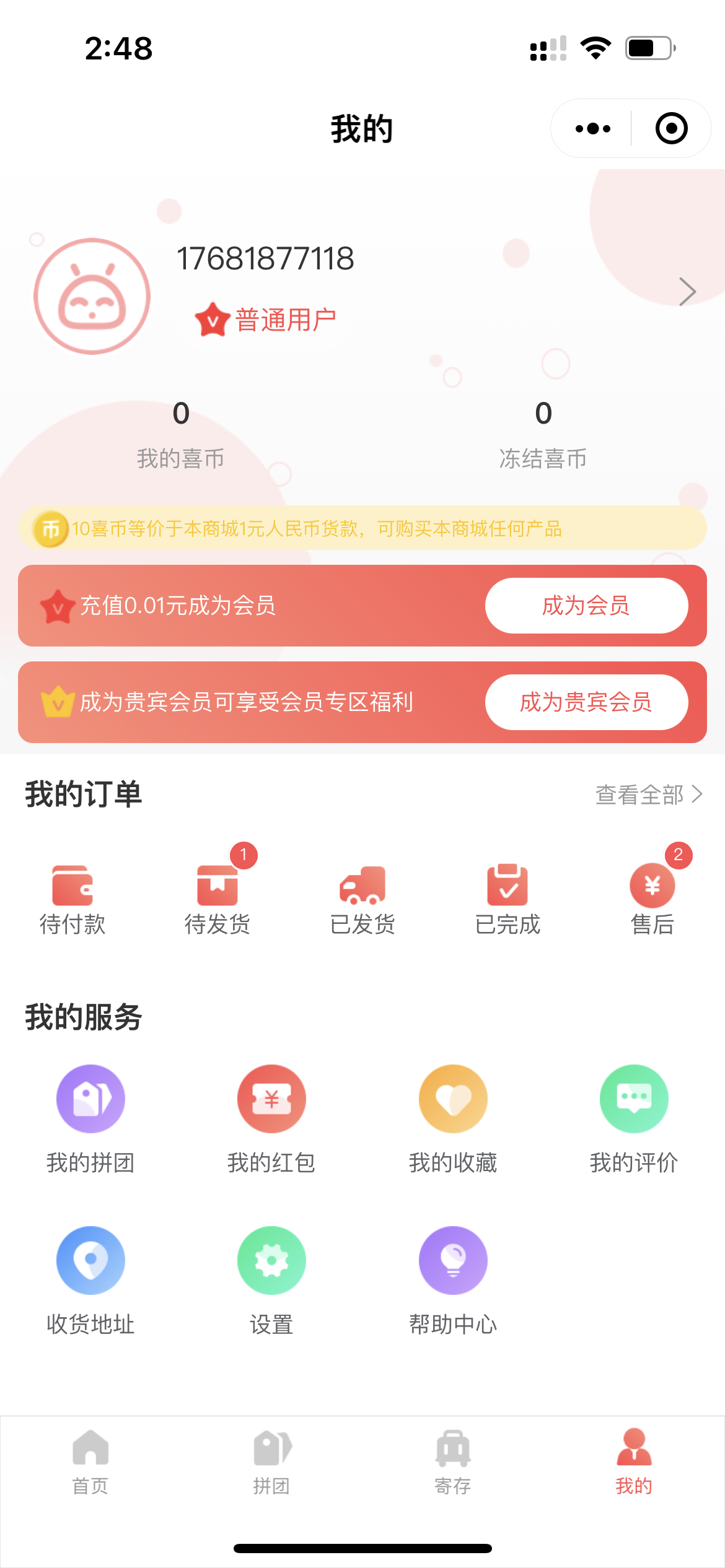
Task: View all orders via 查看全部
Action: pyautogui.click(x=648, y=795)
